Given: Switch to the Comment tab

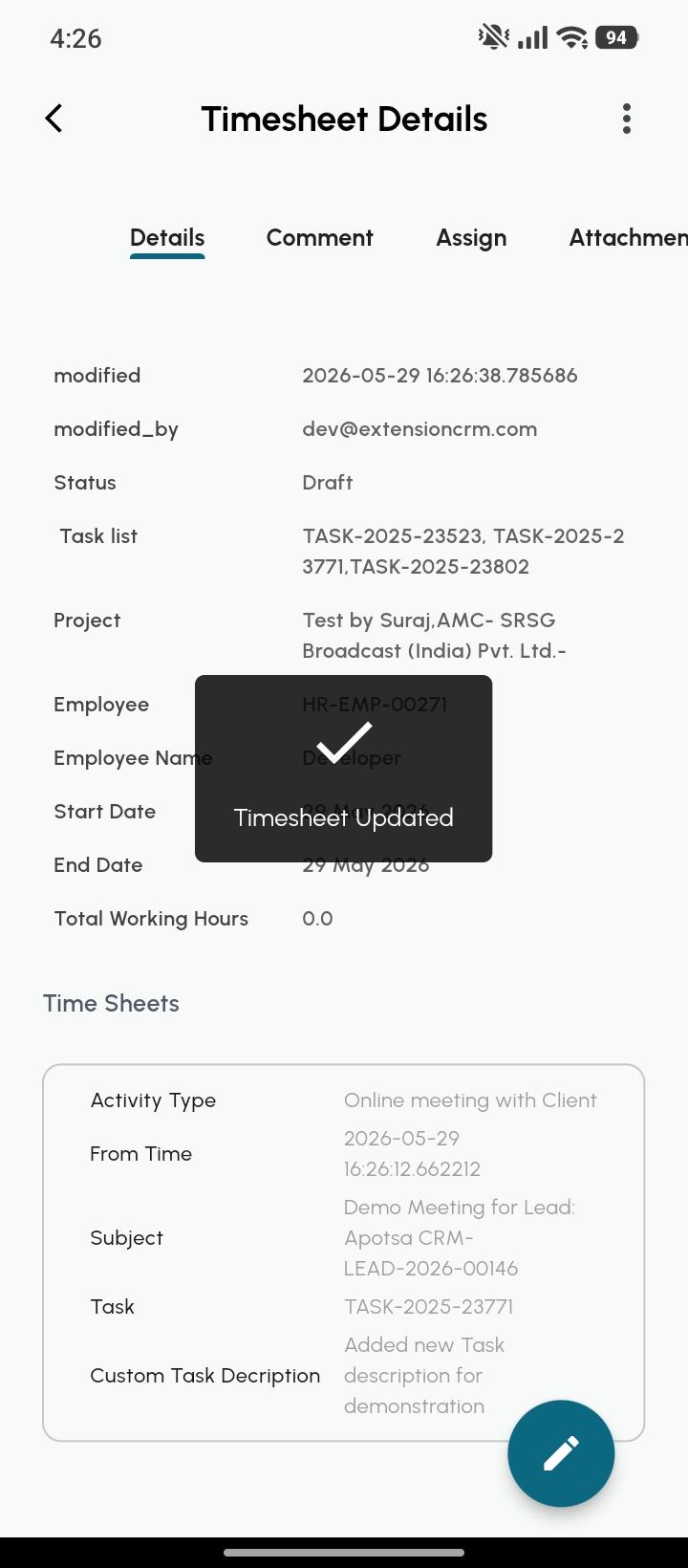Looking at the screenshot, I should [x=319, y=238].
